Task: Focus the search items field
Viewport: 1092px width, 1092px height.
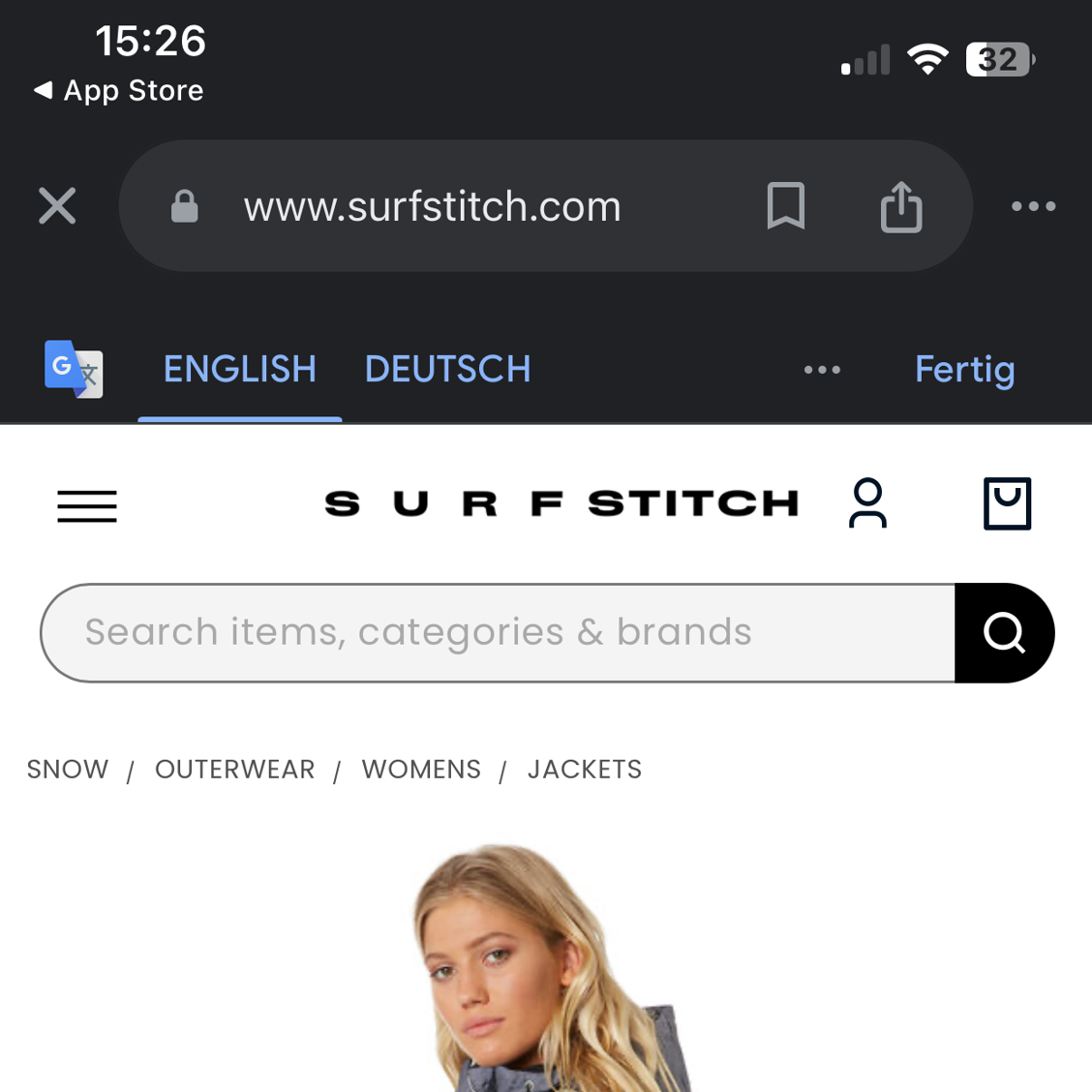Action: [498, 633]
